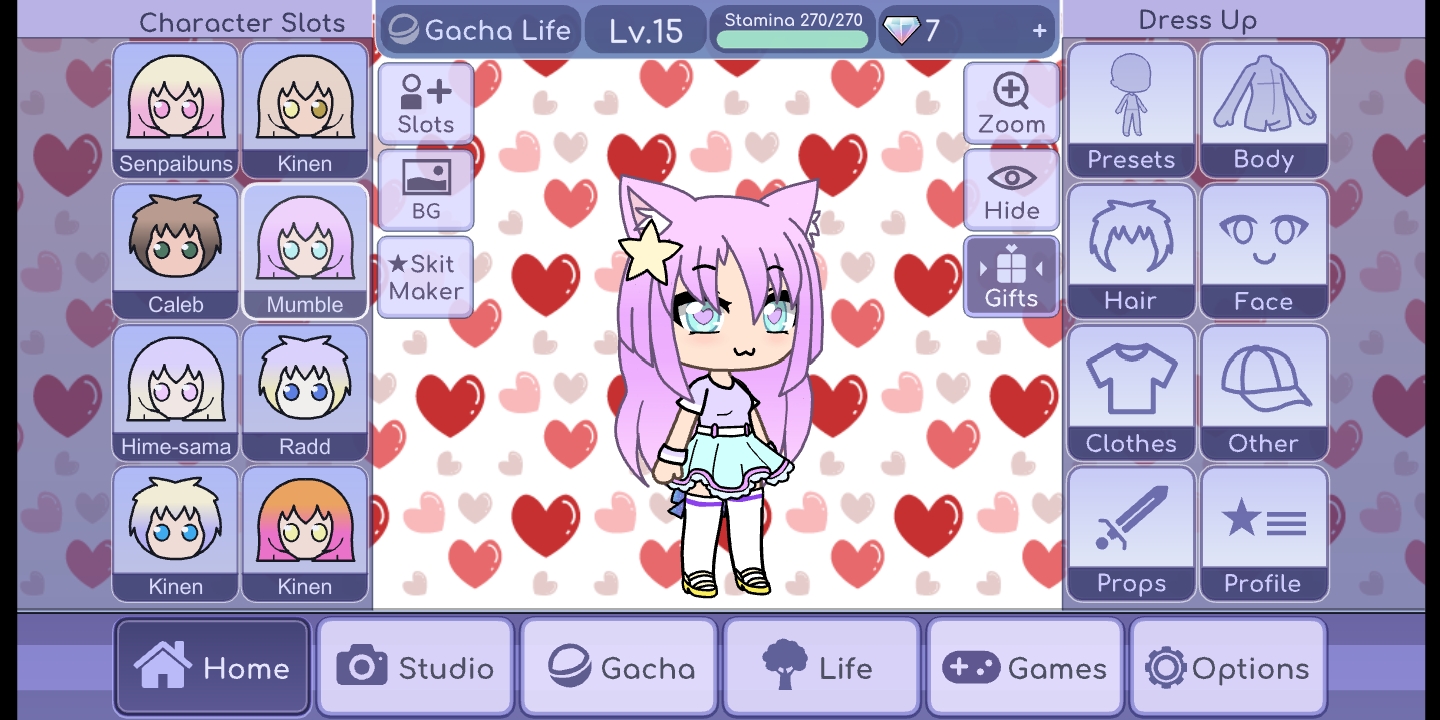The image size is (1440, 720).
Task: Open the Gifts menu
Action: 1011,277
